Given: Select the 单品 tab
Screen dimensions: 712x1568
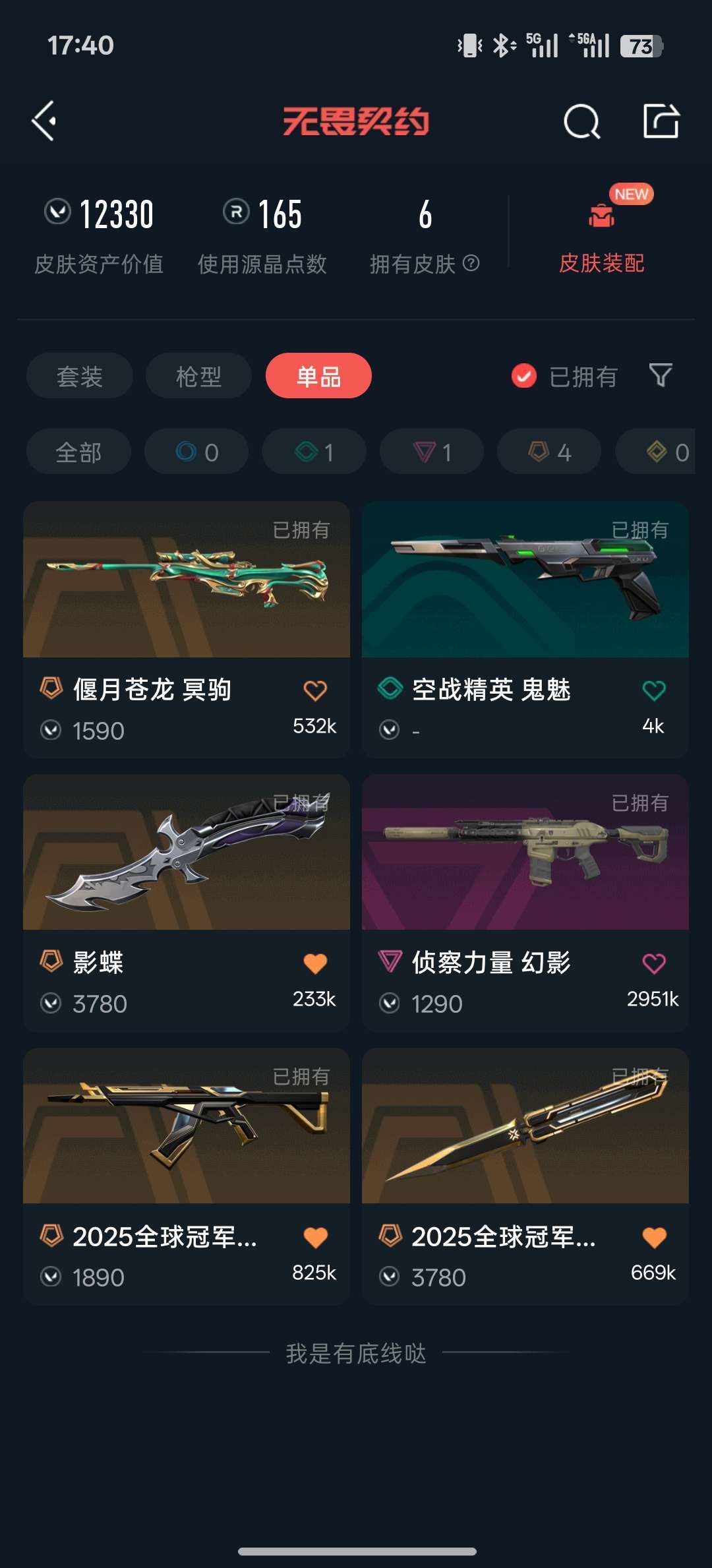Looking at the screenshot, I should coord(318,376).
